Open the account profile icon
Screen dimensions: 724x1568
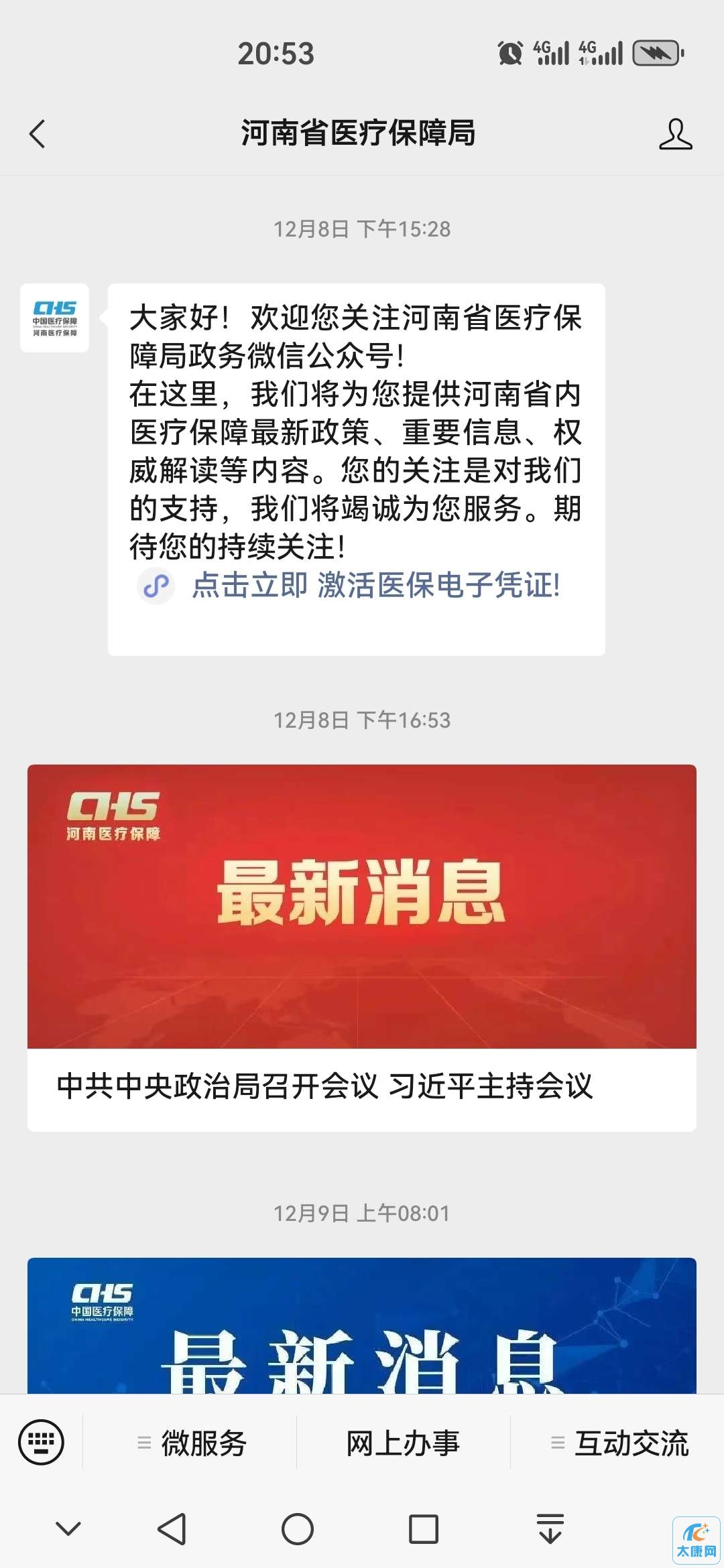pyautogui.click(x=675, y=133)
